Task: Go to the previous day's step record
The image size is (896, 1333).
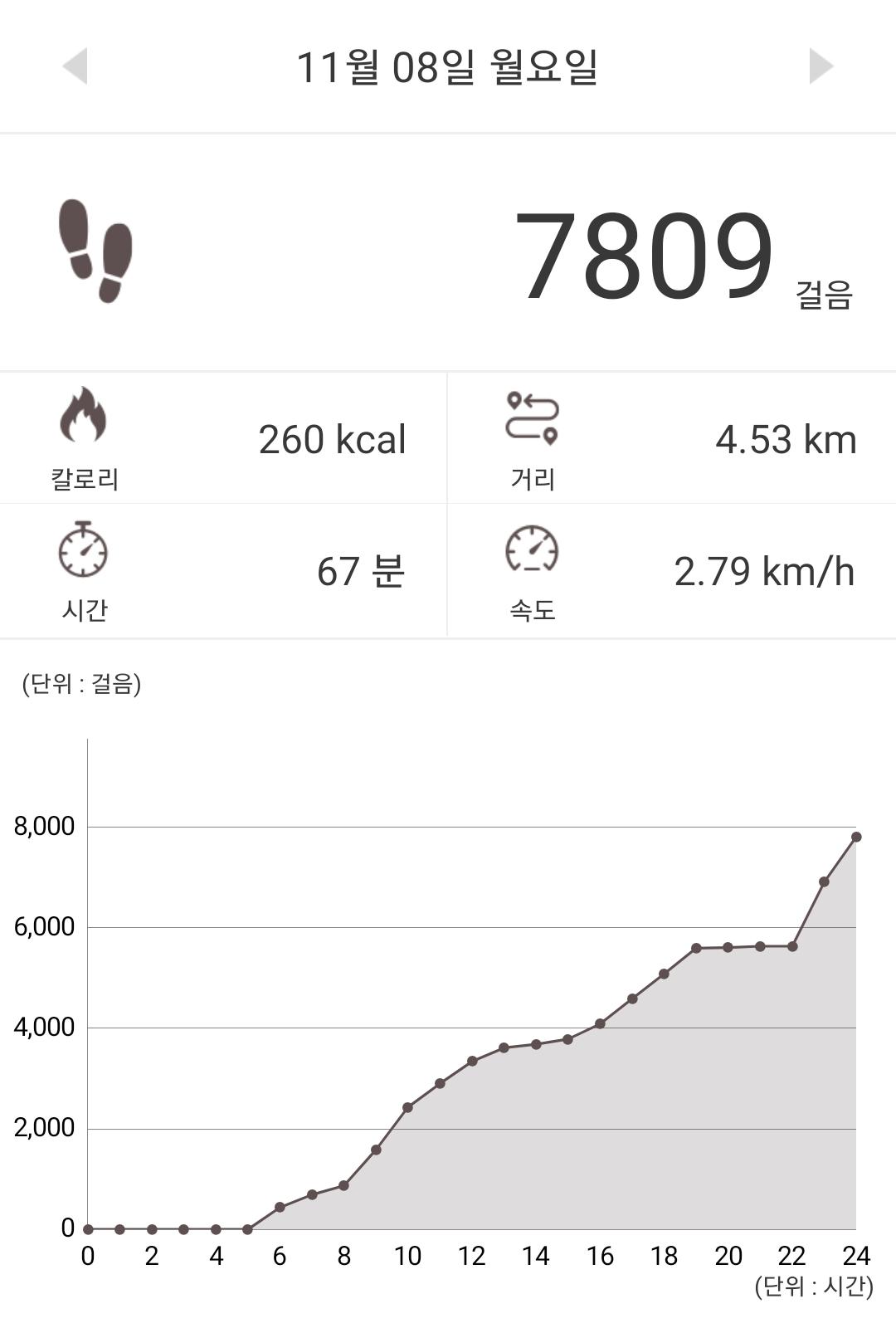Action: pos(75,66)
